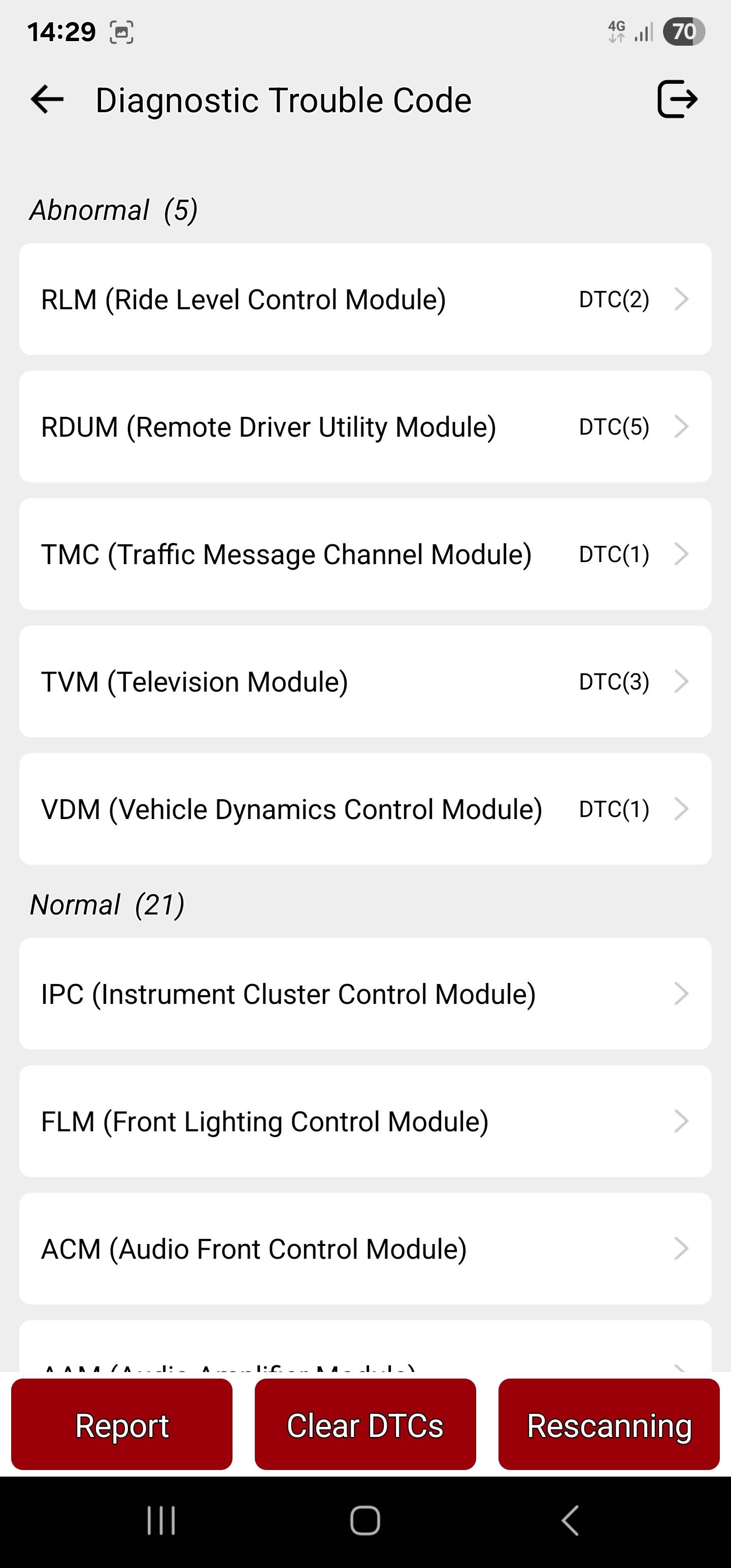This screenshot has width=731, height=1568.
Task: Select IPC Instrument Cluster Control Module
Action: pos(365,993)
